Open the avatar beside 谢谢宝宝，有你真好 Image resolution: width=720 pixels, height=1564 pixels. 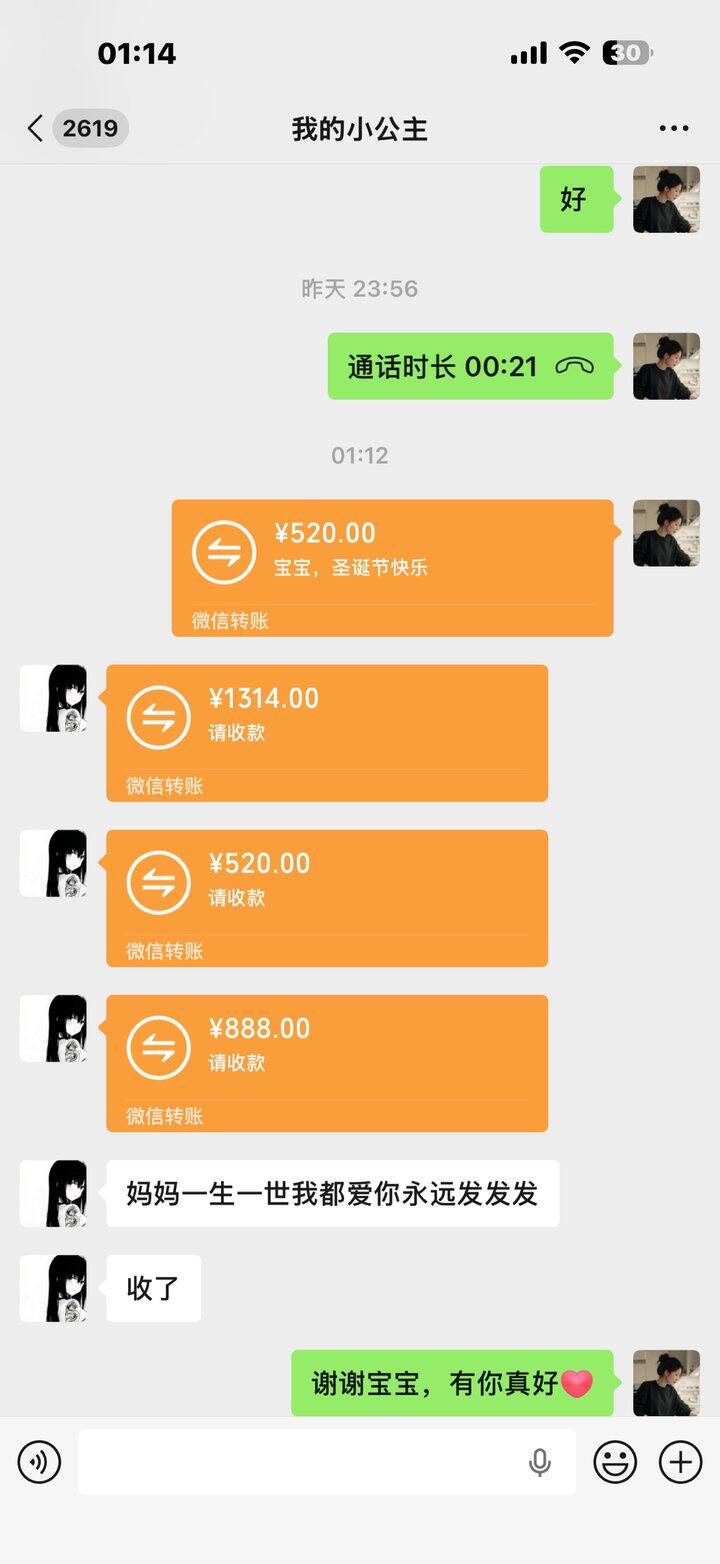(x=666, y=1383)
